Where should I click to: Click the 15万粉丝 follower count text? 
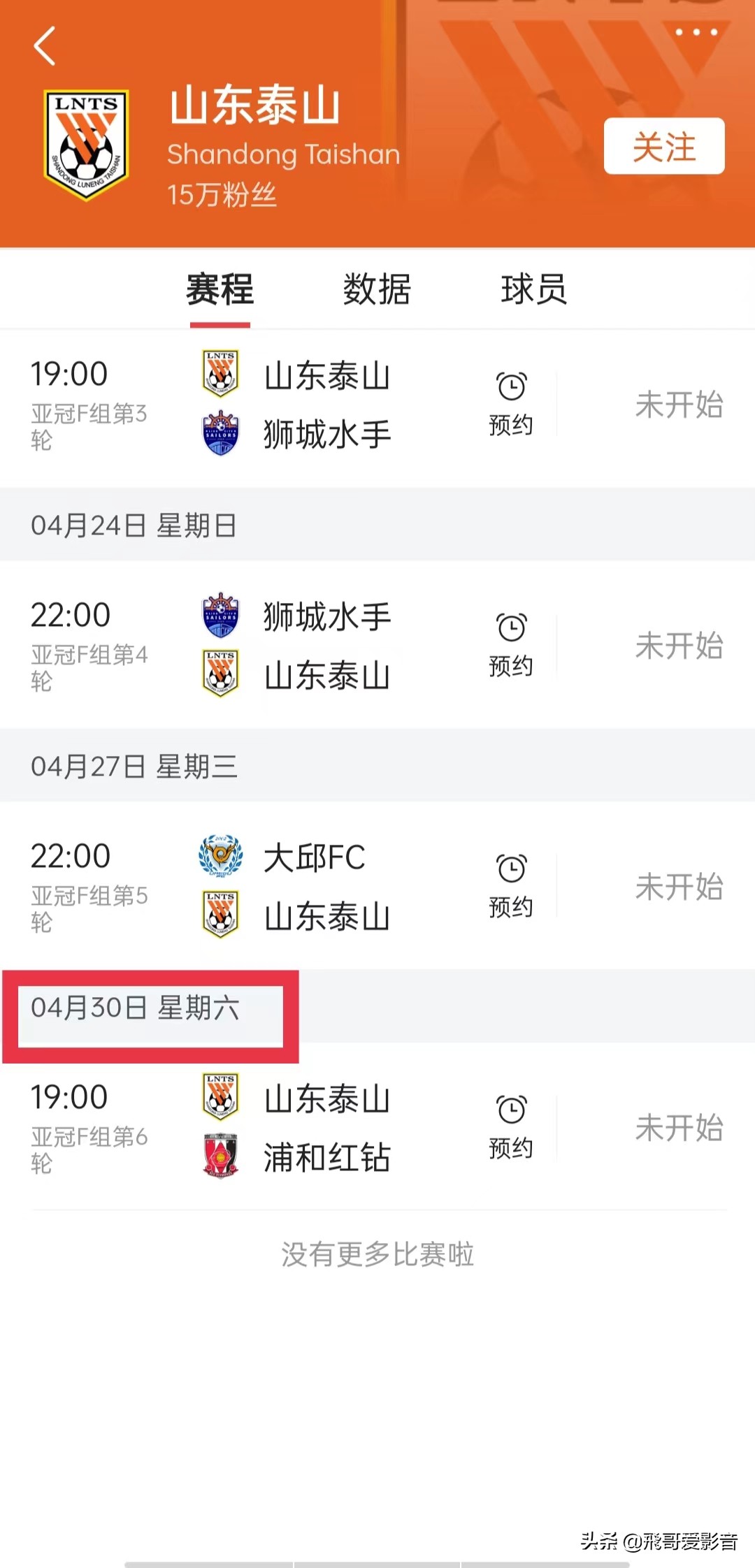pos(223,196)
